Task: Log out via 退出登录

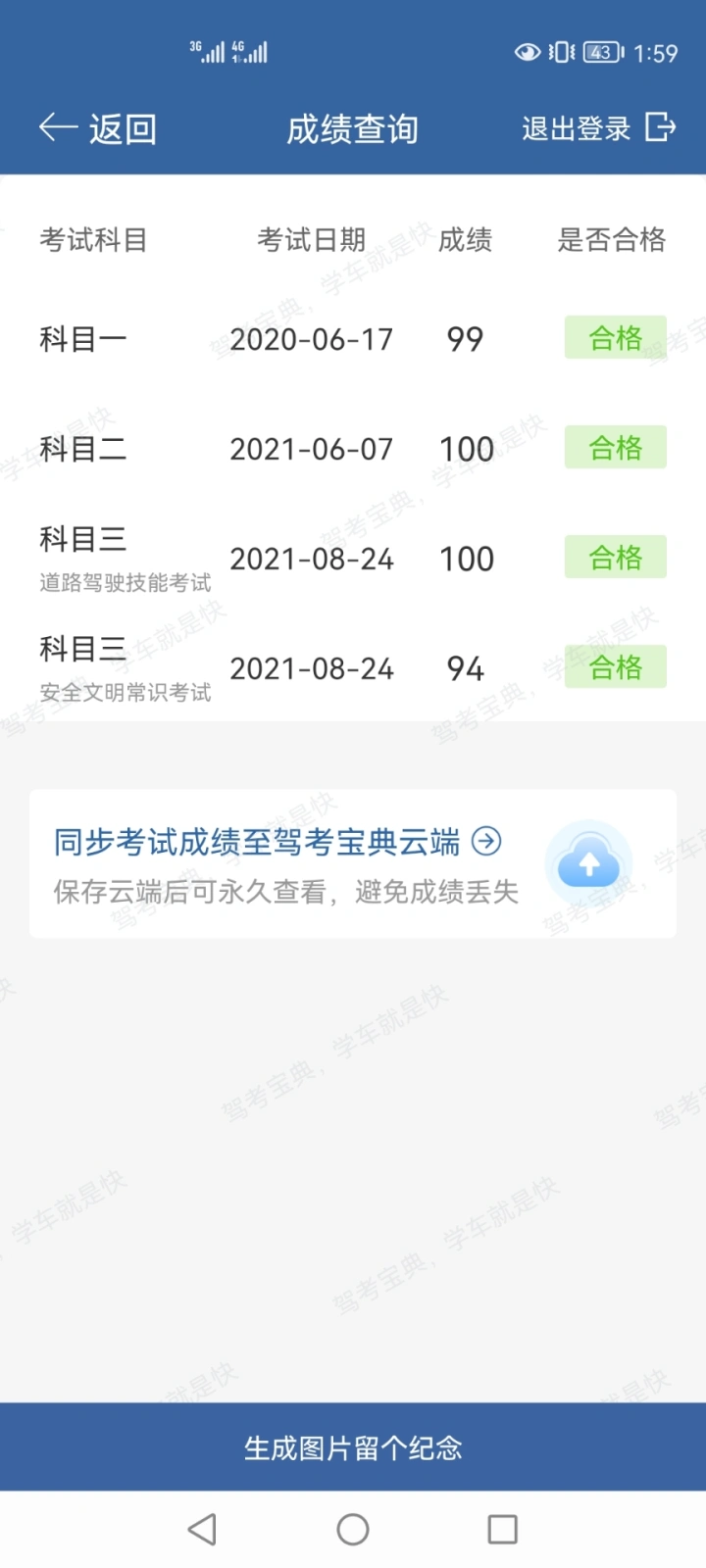Action: [598, 127]
